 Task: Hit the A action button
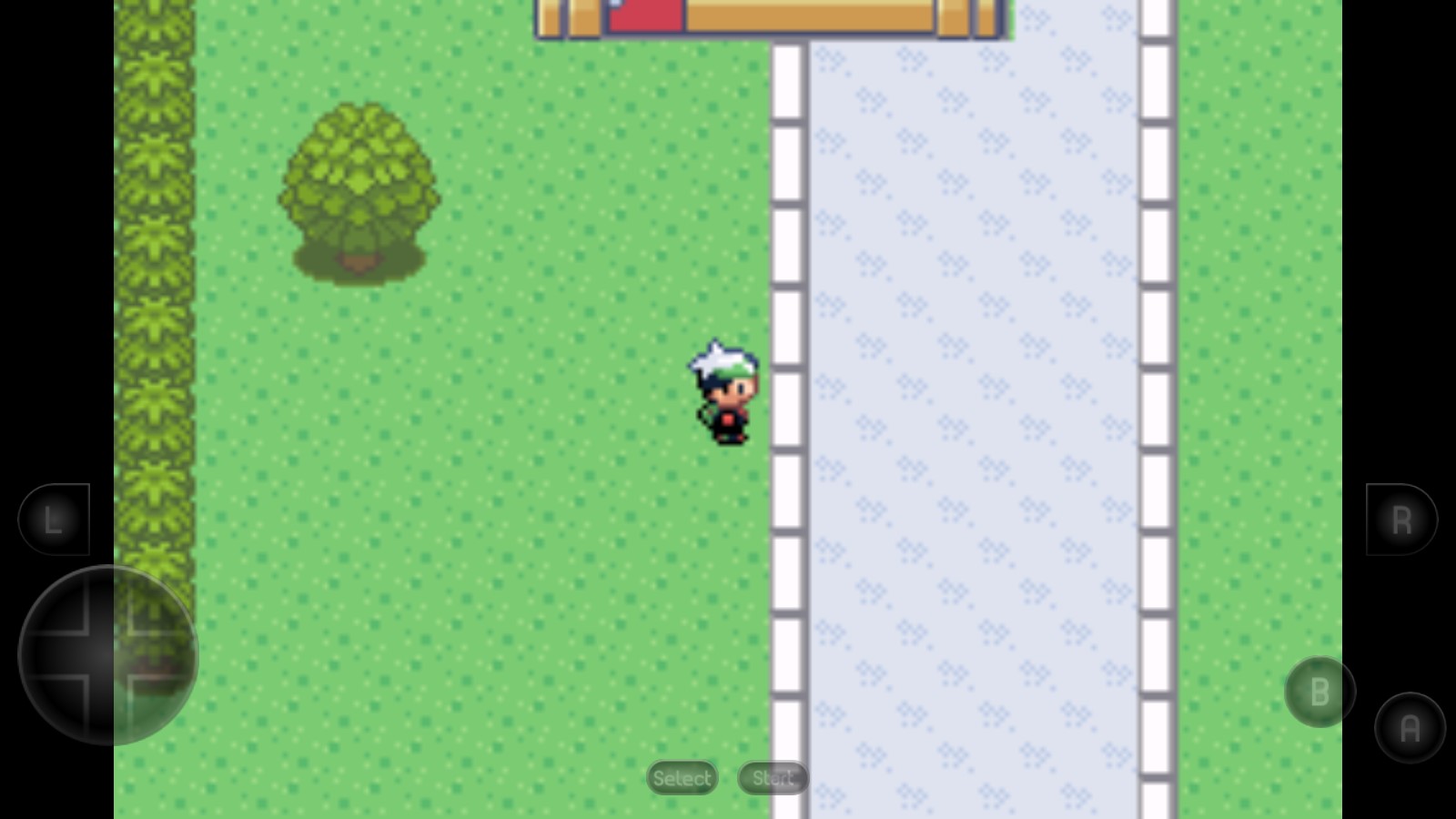pyautogui.click(x=1410, y=728)
